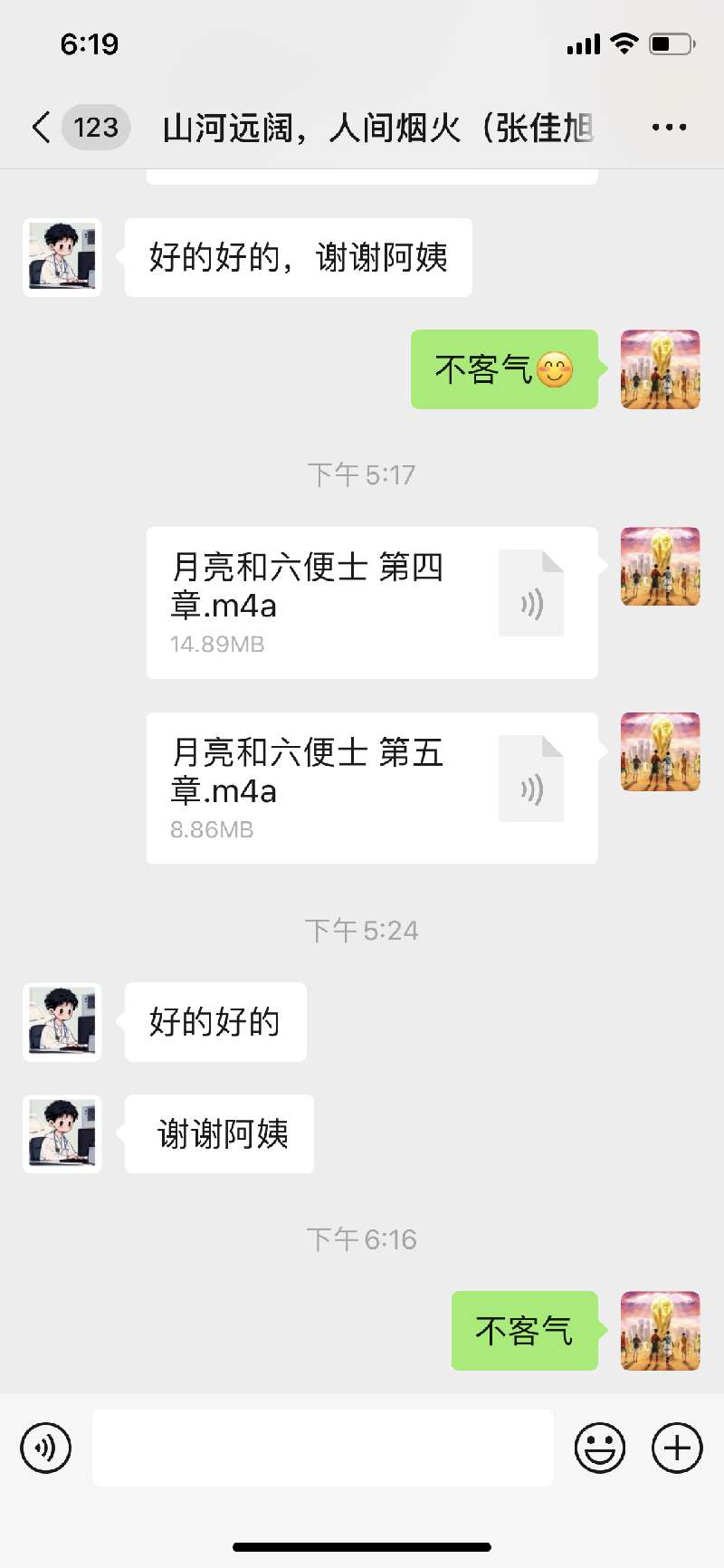724x1568 pixels.
Task: Focus the message text field
Action: (x=323, y=1448)
